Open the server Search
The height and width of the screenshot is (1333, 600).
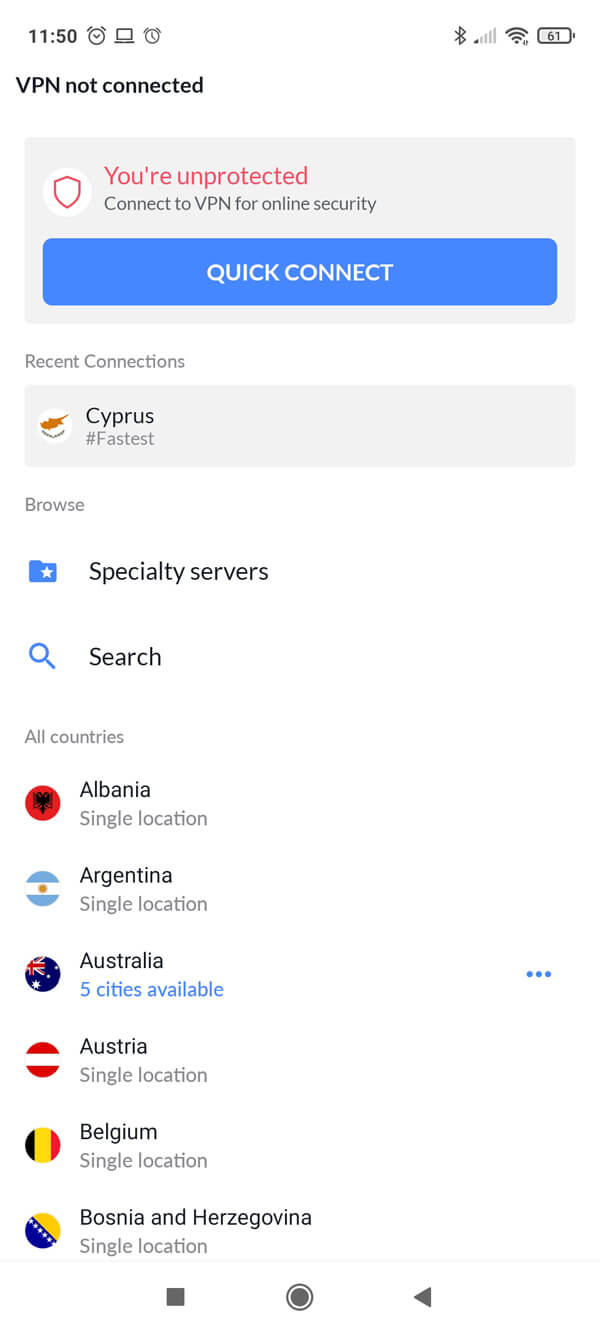coord(124,657)
